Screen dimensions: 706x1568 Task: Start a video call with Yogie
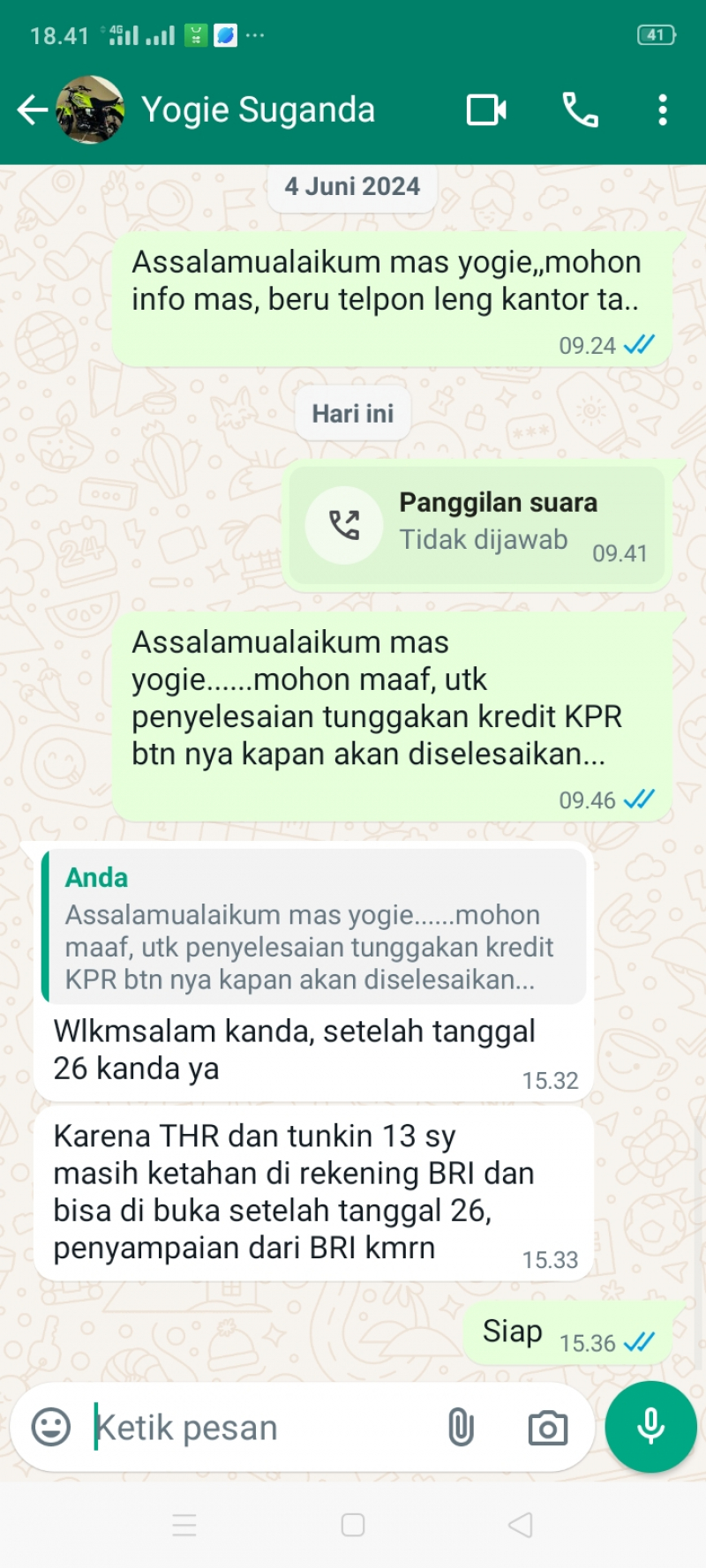[486, 110]
